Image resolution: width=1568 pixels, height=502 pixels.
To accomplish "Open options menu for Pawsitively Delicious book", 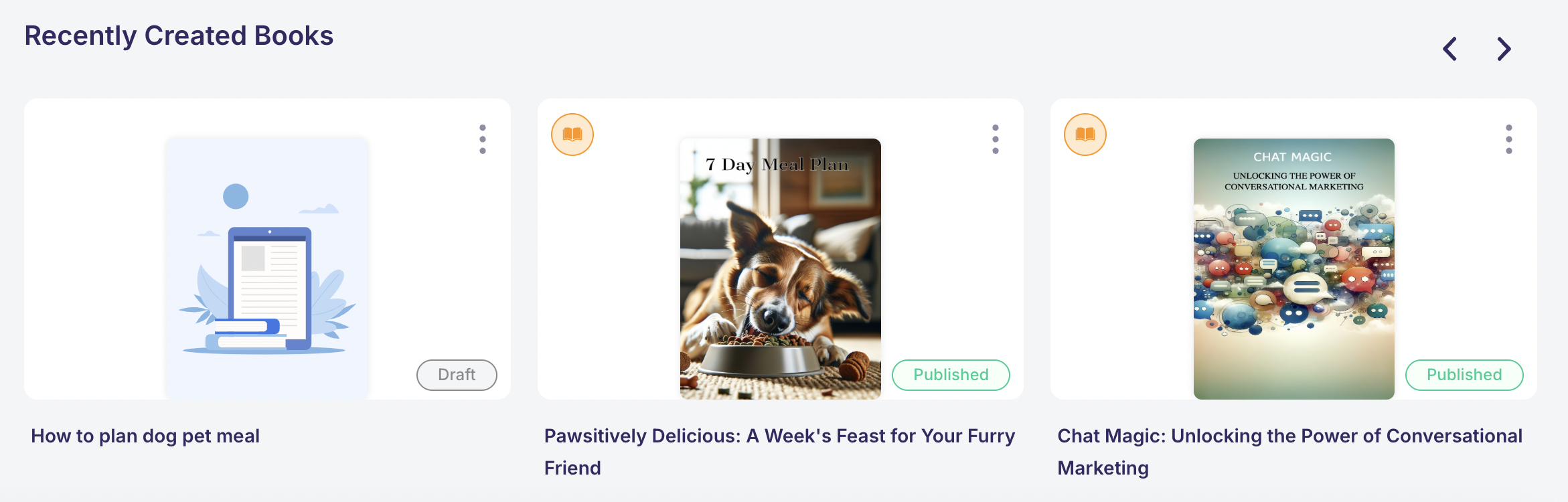I will [996, 139].
